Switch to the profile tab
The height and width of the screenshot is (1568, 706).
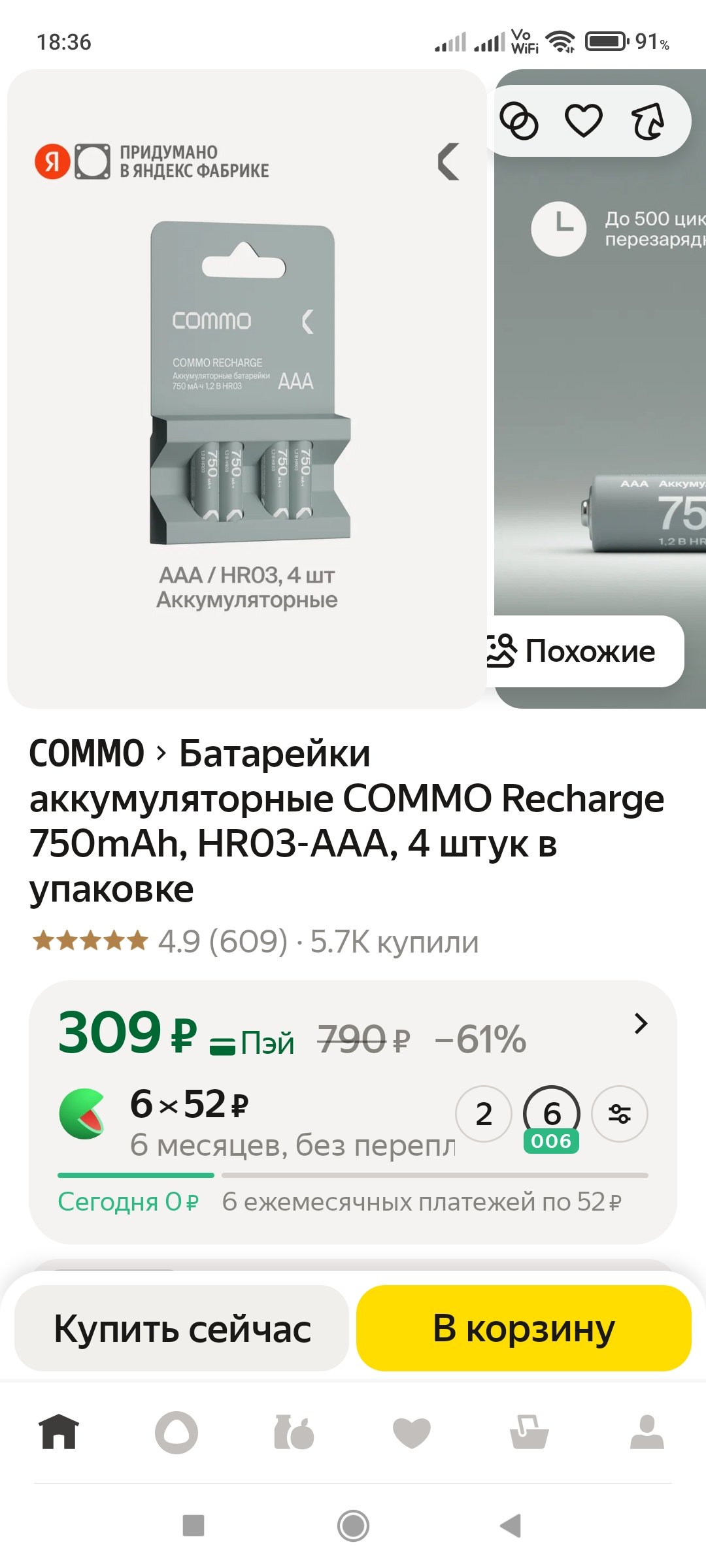[x=647, y=1433]
